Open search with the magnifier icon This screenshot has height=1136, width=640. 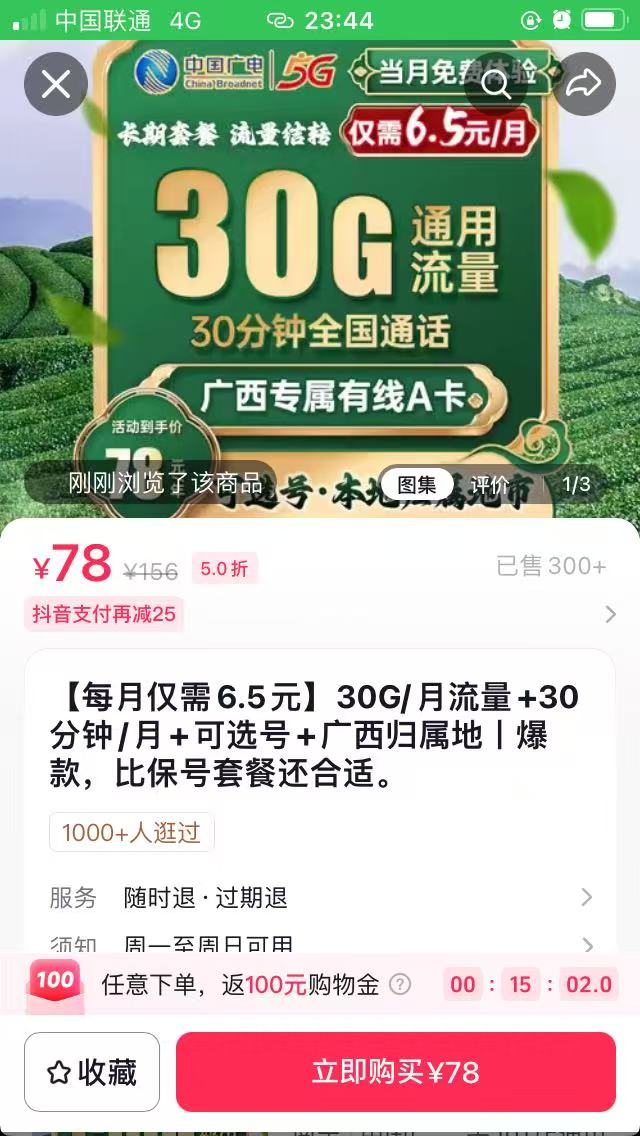click(497, 85)
